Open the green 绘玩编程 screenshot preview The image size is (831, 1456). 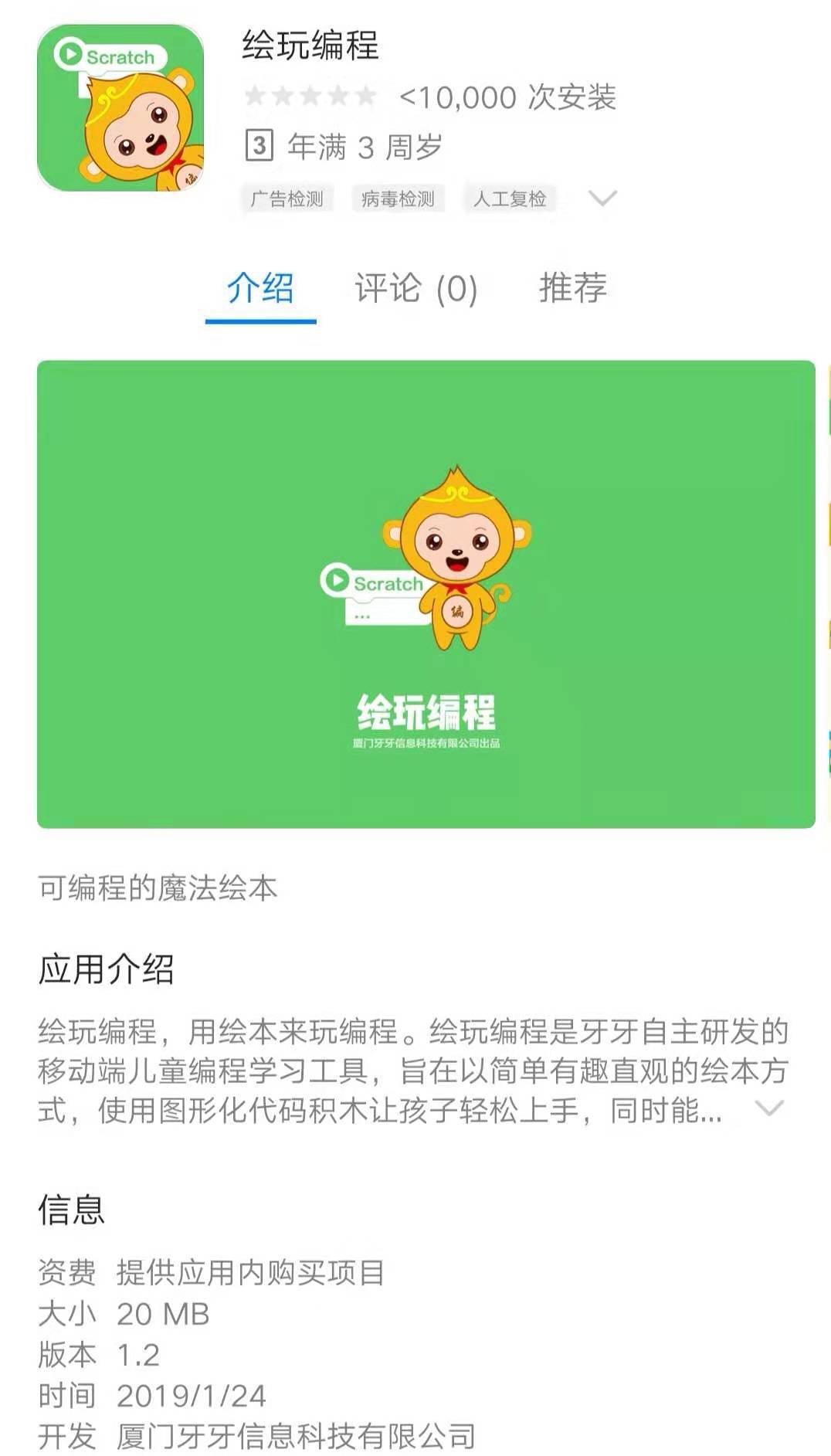pyautogui.click(x=426, y=594)
